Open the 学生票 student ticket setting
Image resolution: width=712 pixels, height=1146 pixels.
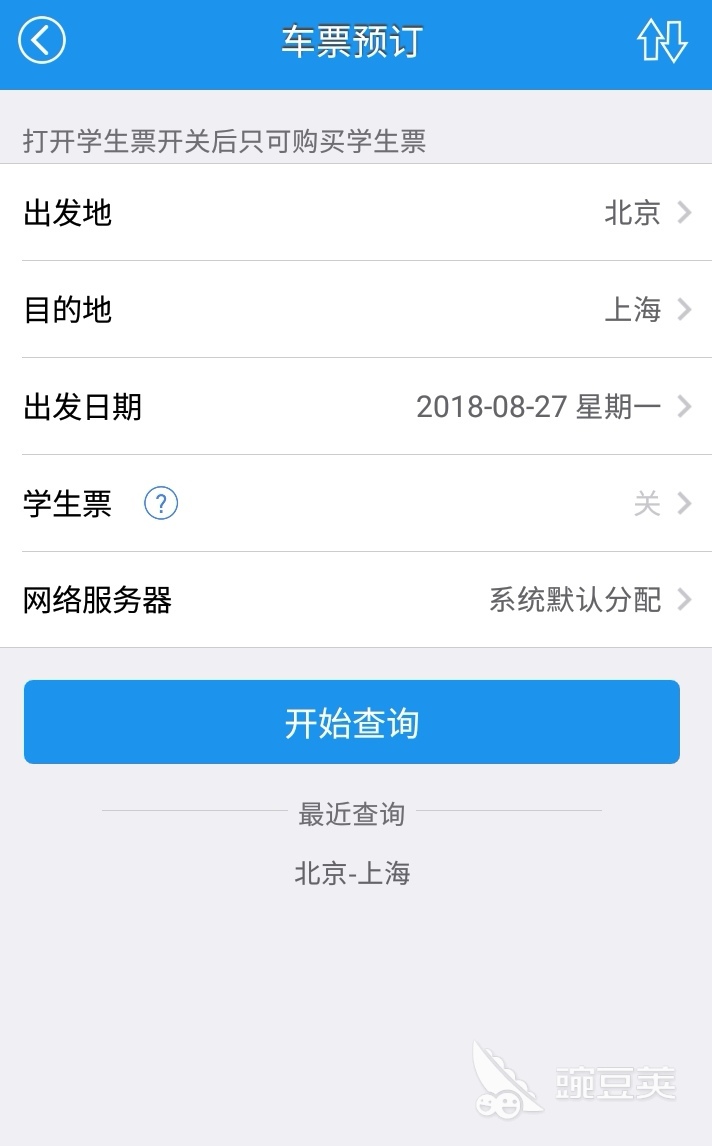pos(500,504)
